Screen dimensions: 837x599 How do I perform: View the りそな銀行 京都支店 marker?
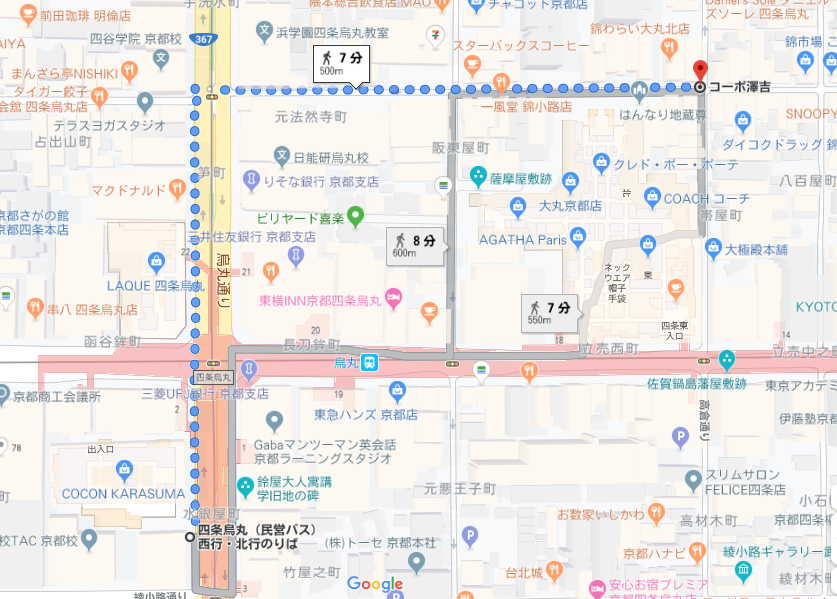250,181
